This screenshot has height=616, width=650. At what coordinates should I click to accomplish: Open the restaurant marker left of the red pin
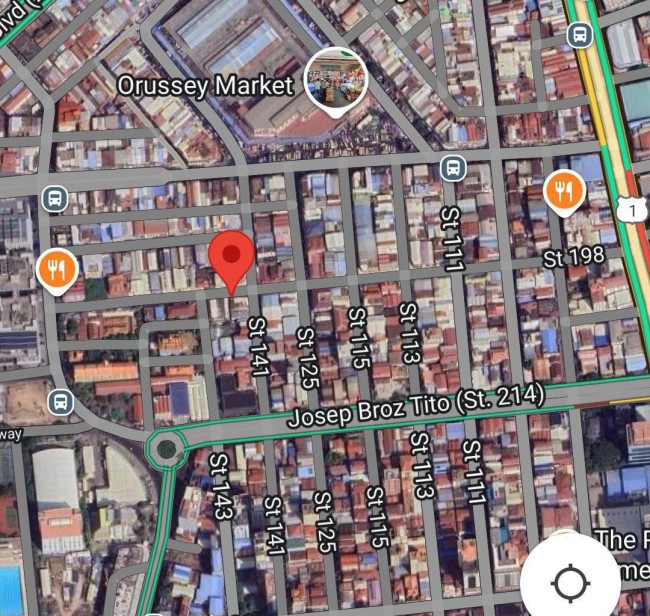coord(57,269)
